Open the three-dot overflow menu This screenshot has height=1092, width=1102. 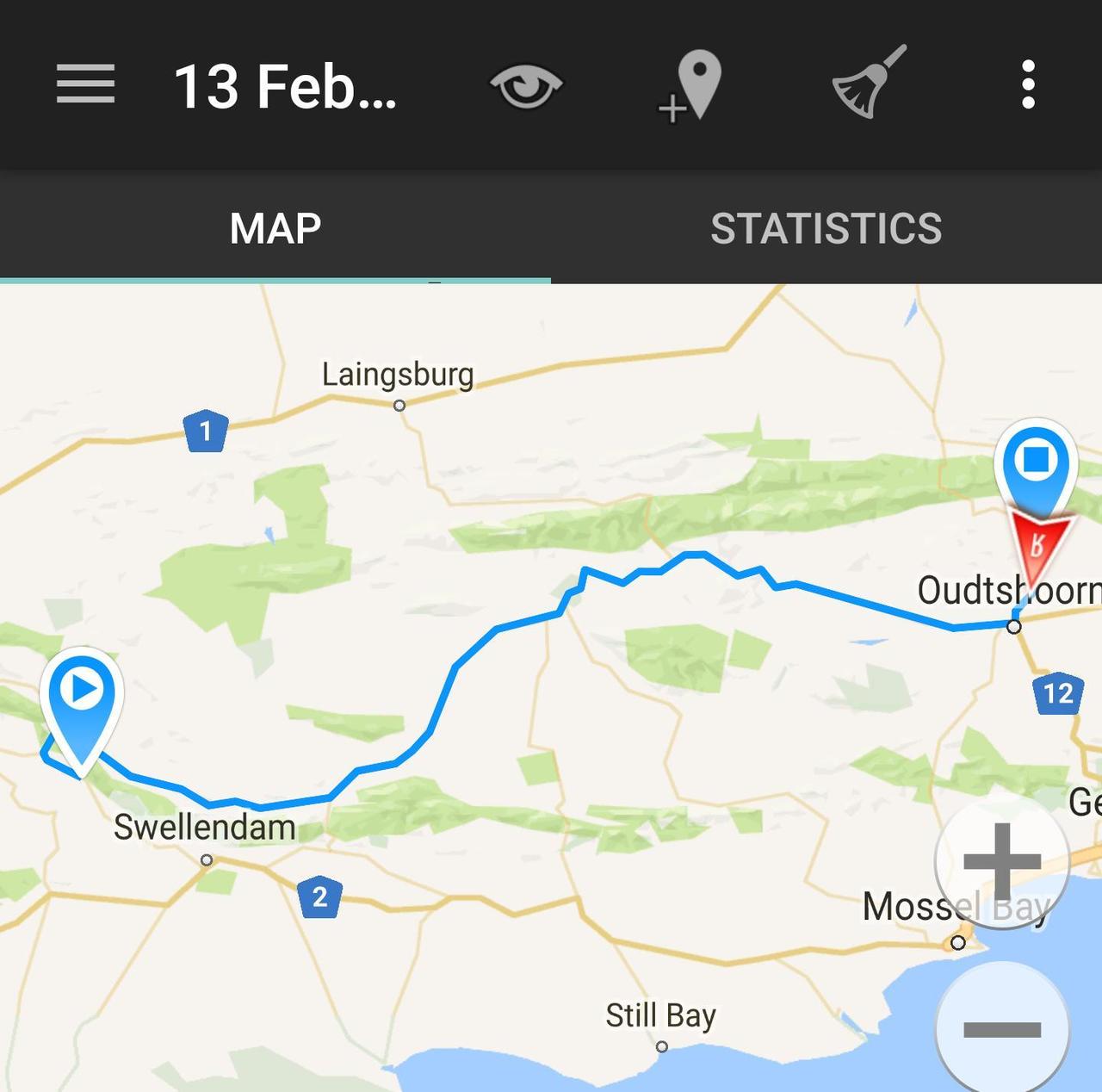pyautogui.click(x=1027, y=84)
